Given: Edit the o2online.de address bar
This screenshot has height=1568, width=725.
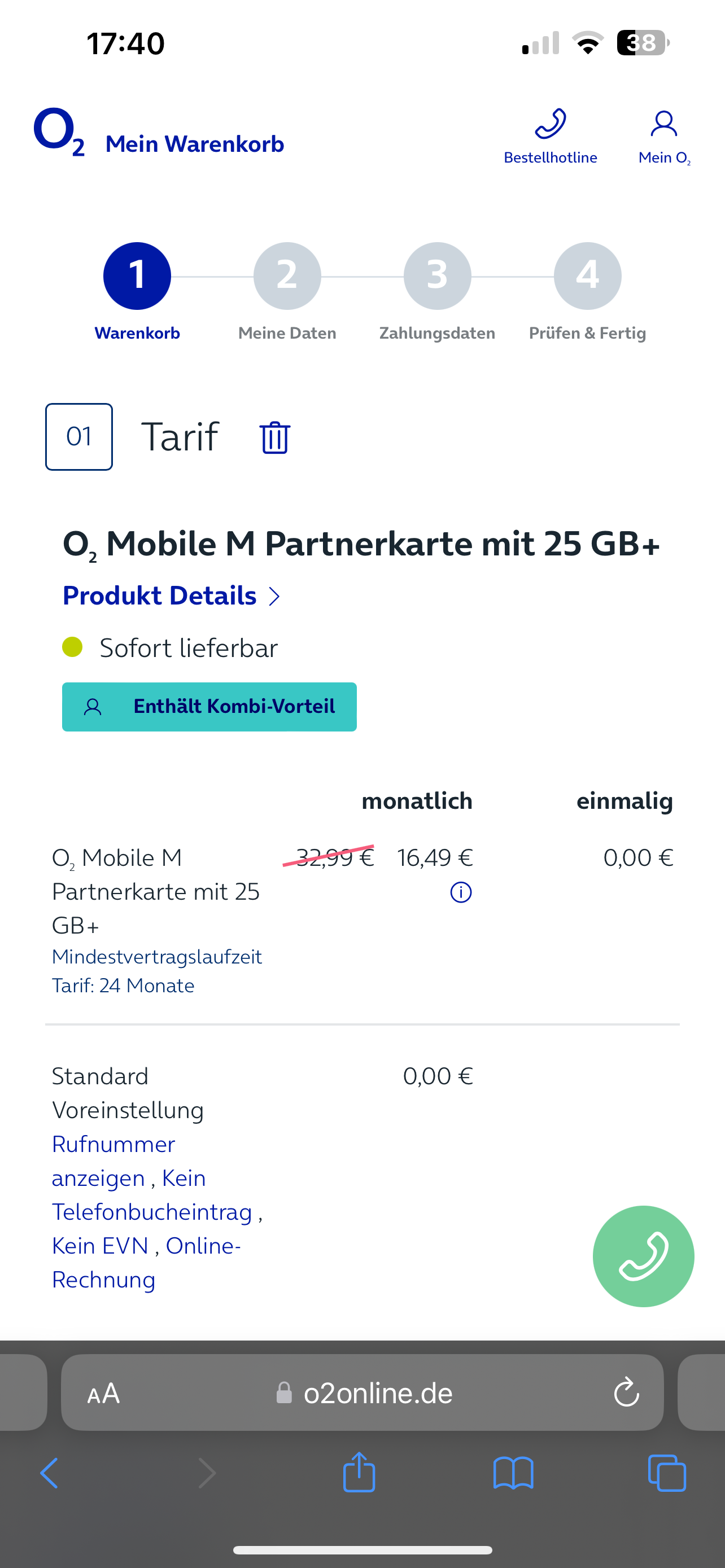Looking at the screenshot, I should pyautogui.click(x=362, y=1392).
